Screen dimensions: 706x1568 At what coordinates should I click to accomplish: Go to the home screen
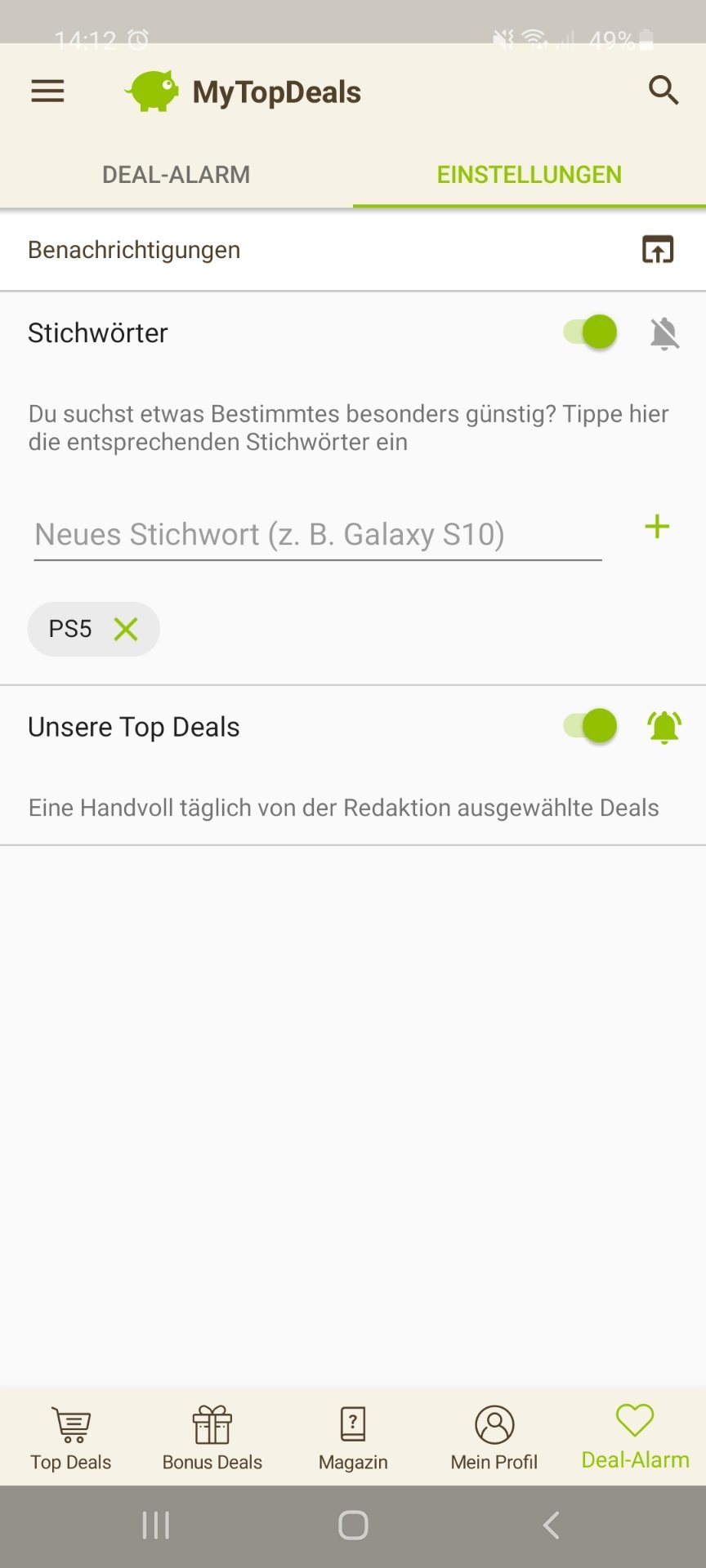click(353, 1525)
